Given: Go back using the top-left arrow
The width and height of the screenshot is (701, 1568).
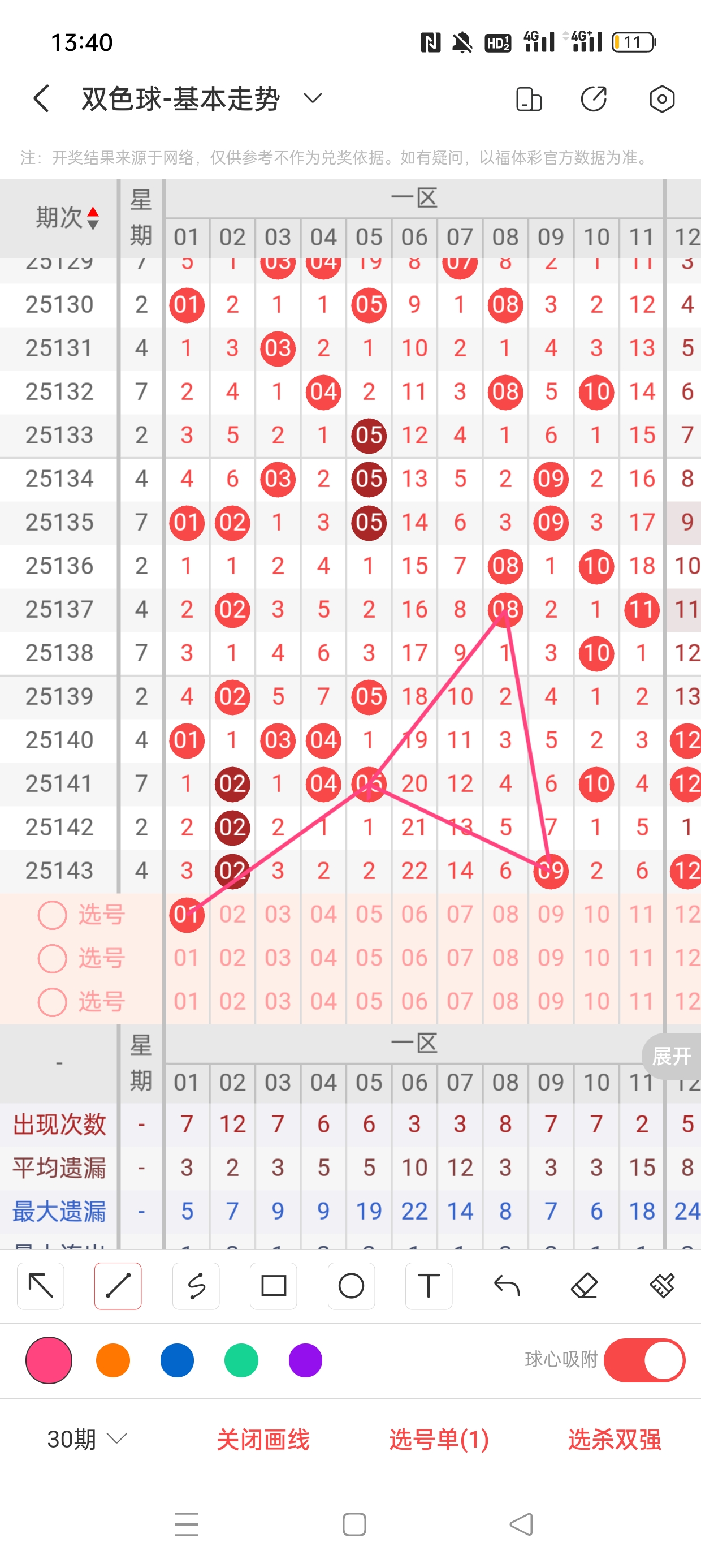Looking at the screenshot, I should 41,98.
